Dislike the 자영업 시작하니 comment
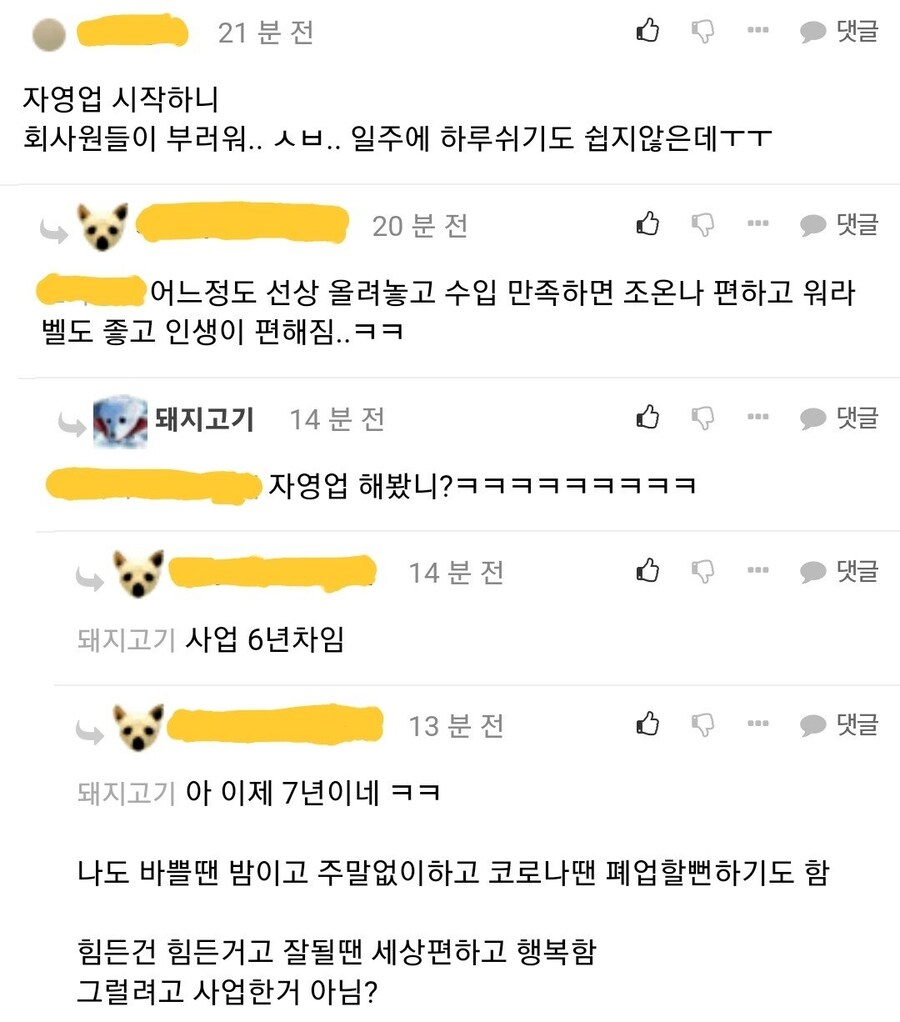Screen dimensions: 900x1022 [x=703, y=32]
